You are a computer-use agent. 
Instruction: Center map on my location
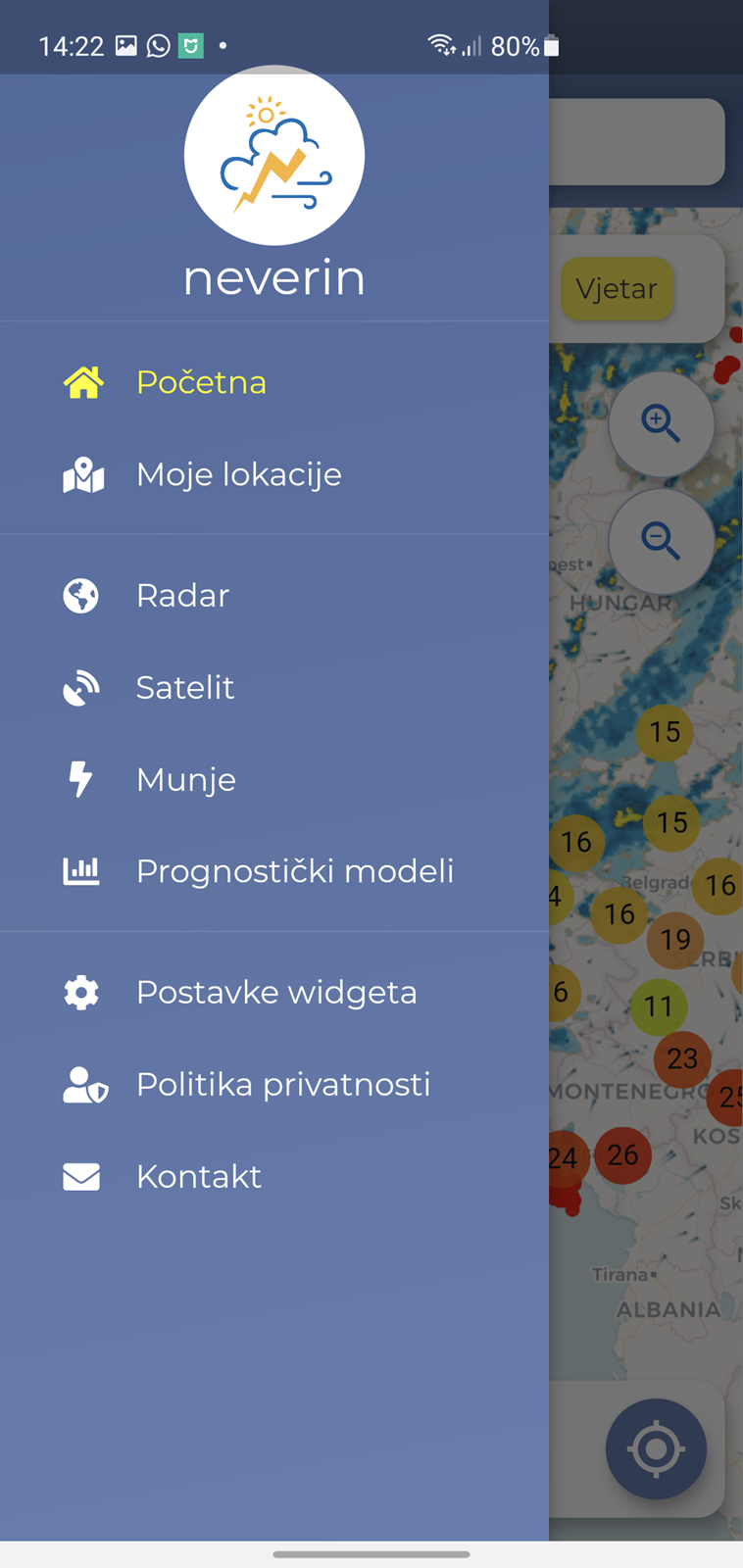pos(656,1448)
